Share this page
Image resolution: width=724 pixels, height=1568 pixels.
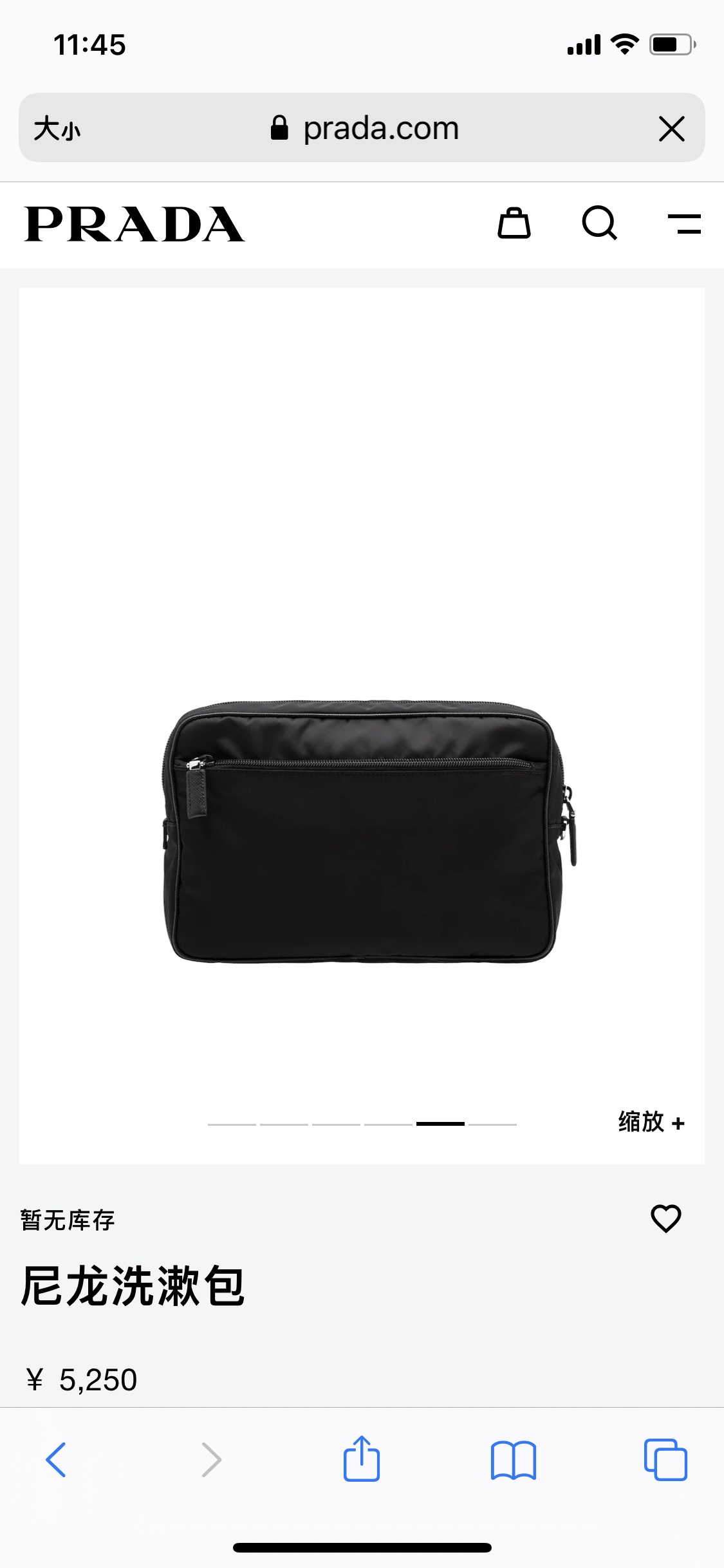pos(362,1459)
